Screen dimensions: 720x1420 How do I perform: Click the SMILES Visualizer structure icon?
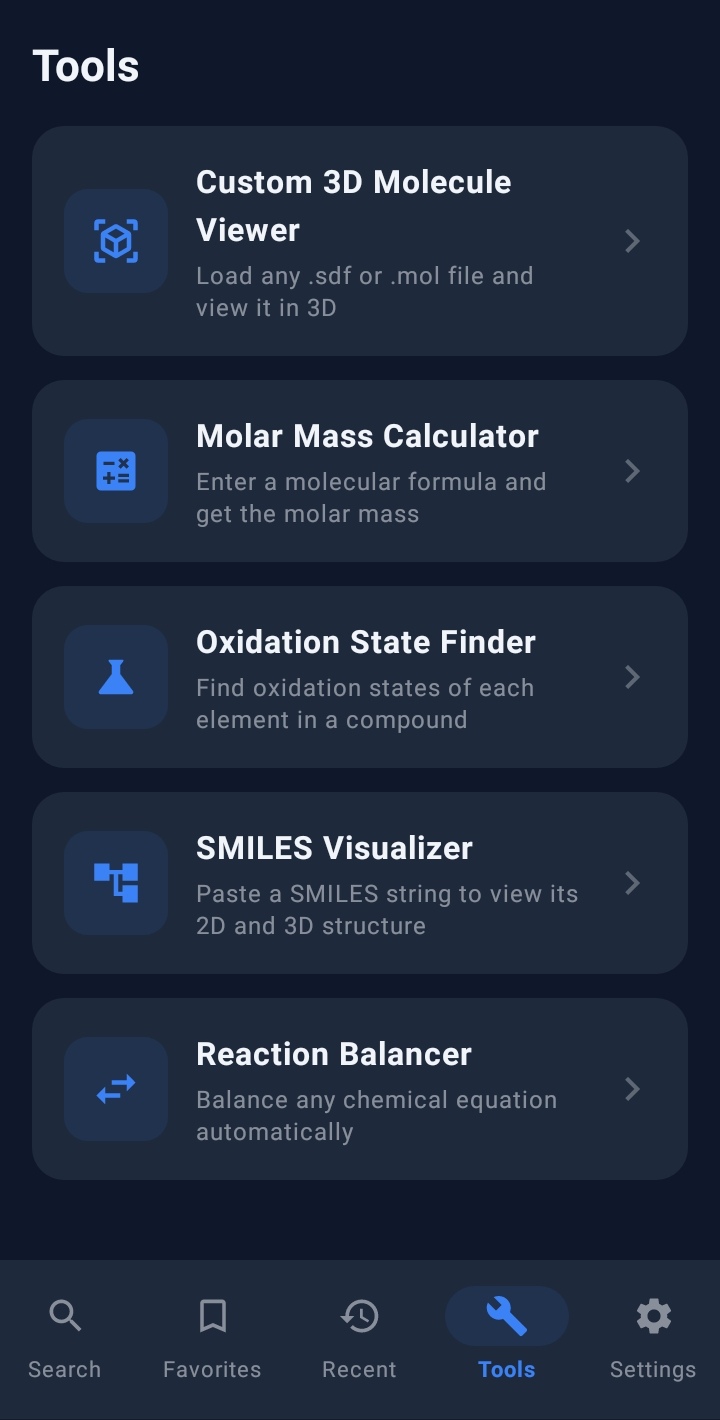point(115,882)
